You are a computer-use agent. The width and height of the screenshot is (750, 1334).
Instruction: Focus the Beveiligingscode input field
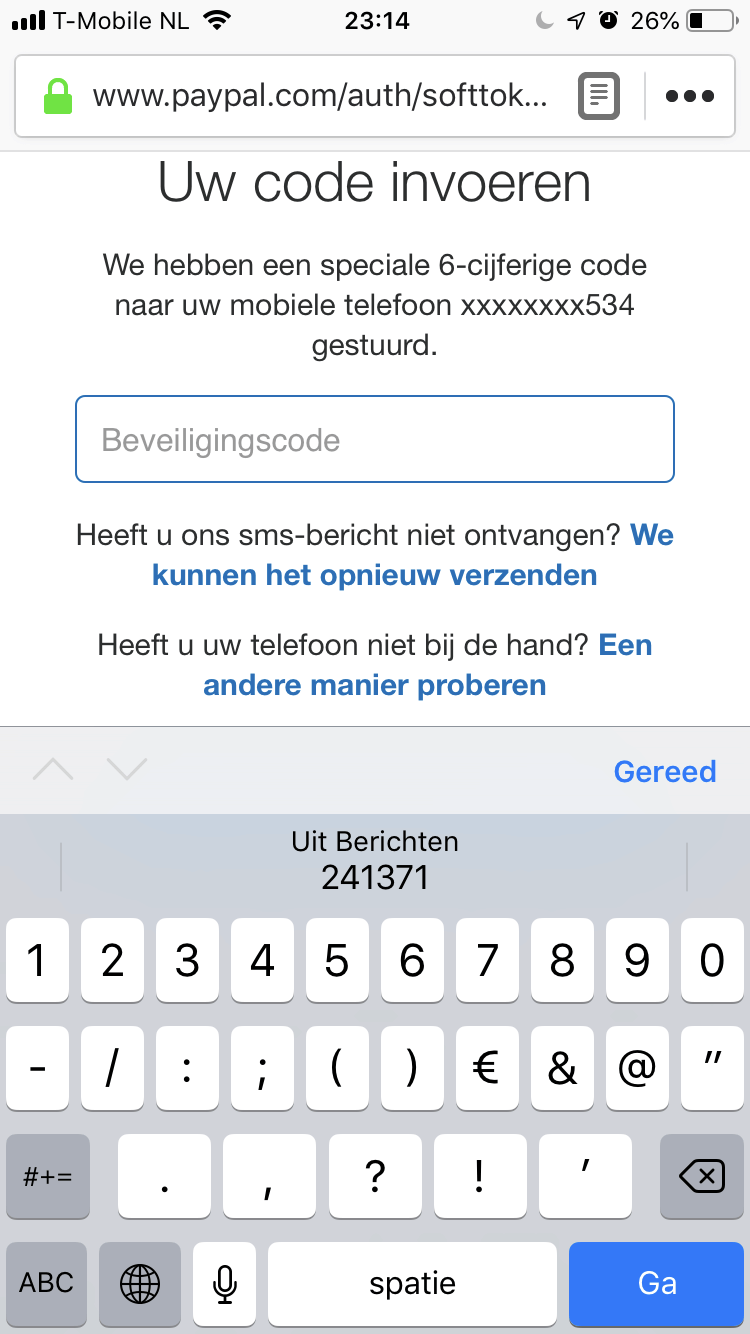coord(374,440)
